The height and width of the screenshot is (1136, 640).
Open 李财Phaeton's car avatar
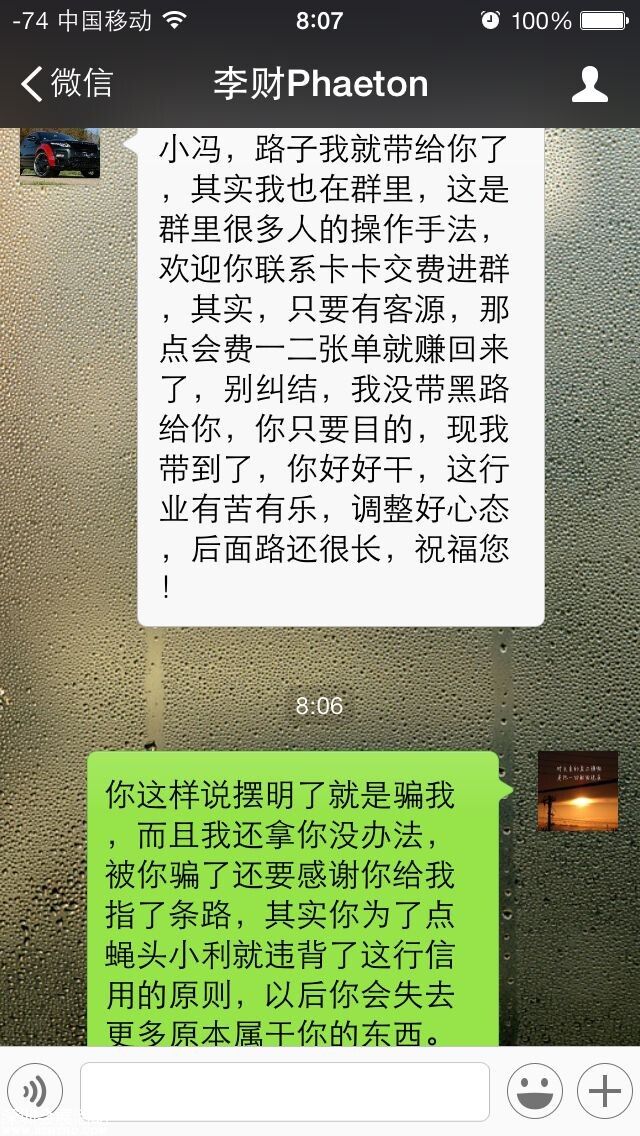60,156
